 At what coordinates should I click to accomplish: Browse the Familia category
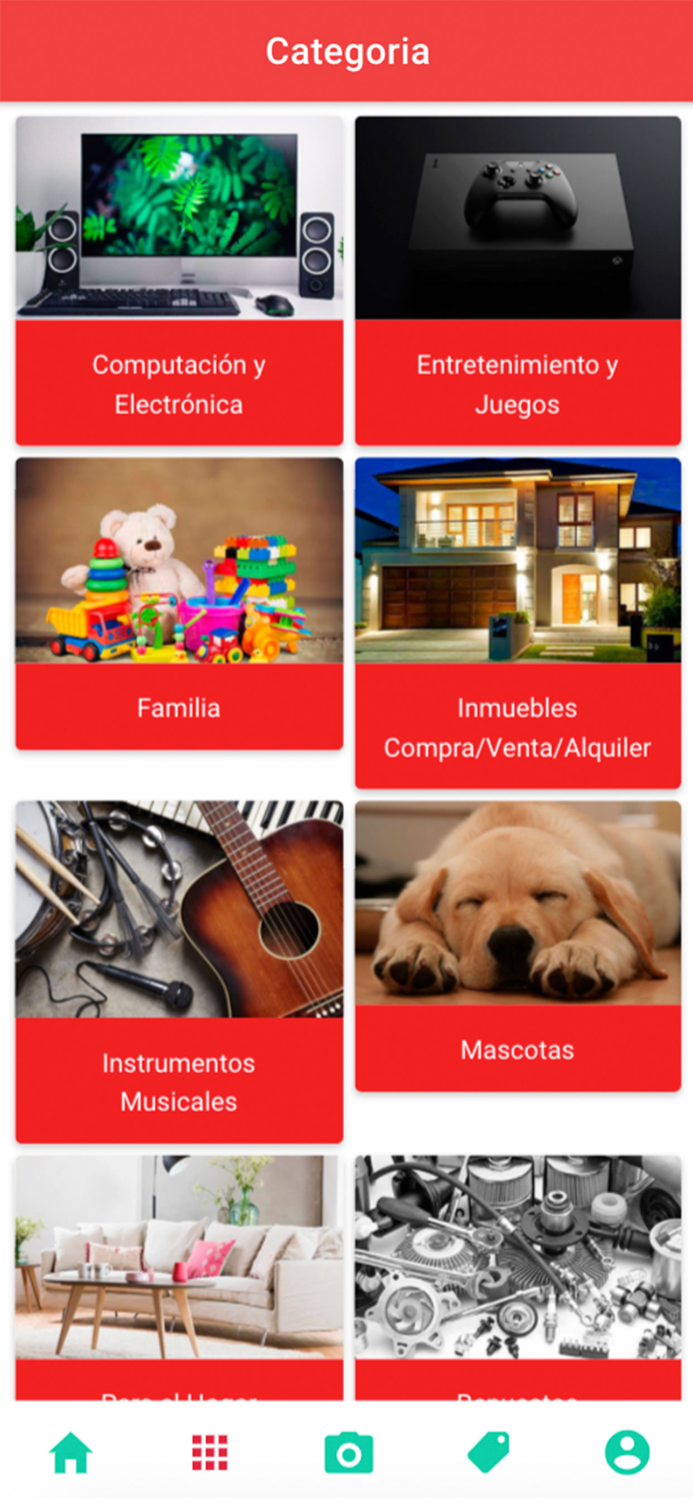click(x=179, y=603)
